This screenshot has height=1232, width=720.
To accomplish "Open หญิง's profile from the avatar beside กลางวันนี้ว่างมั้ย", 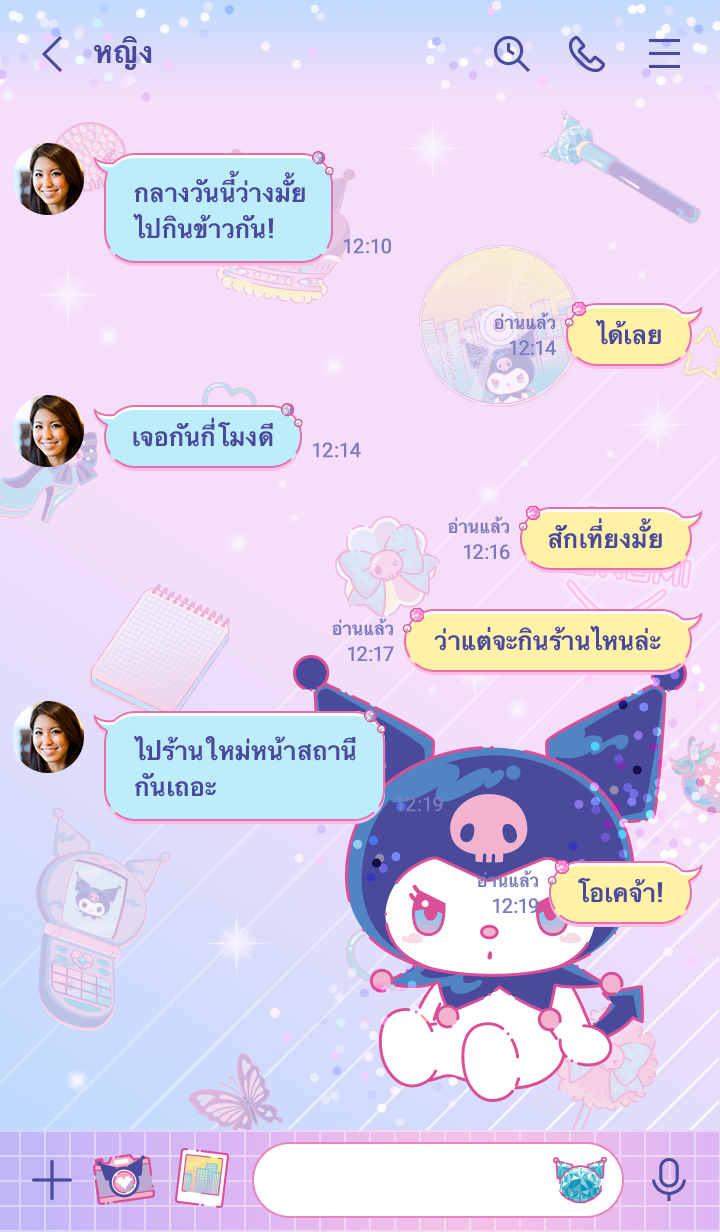I will point(48,180).
